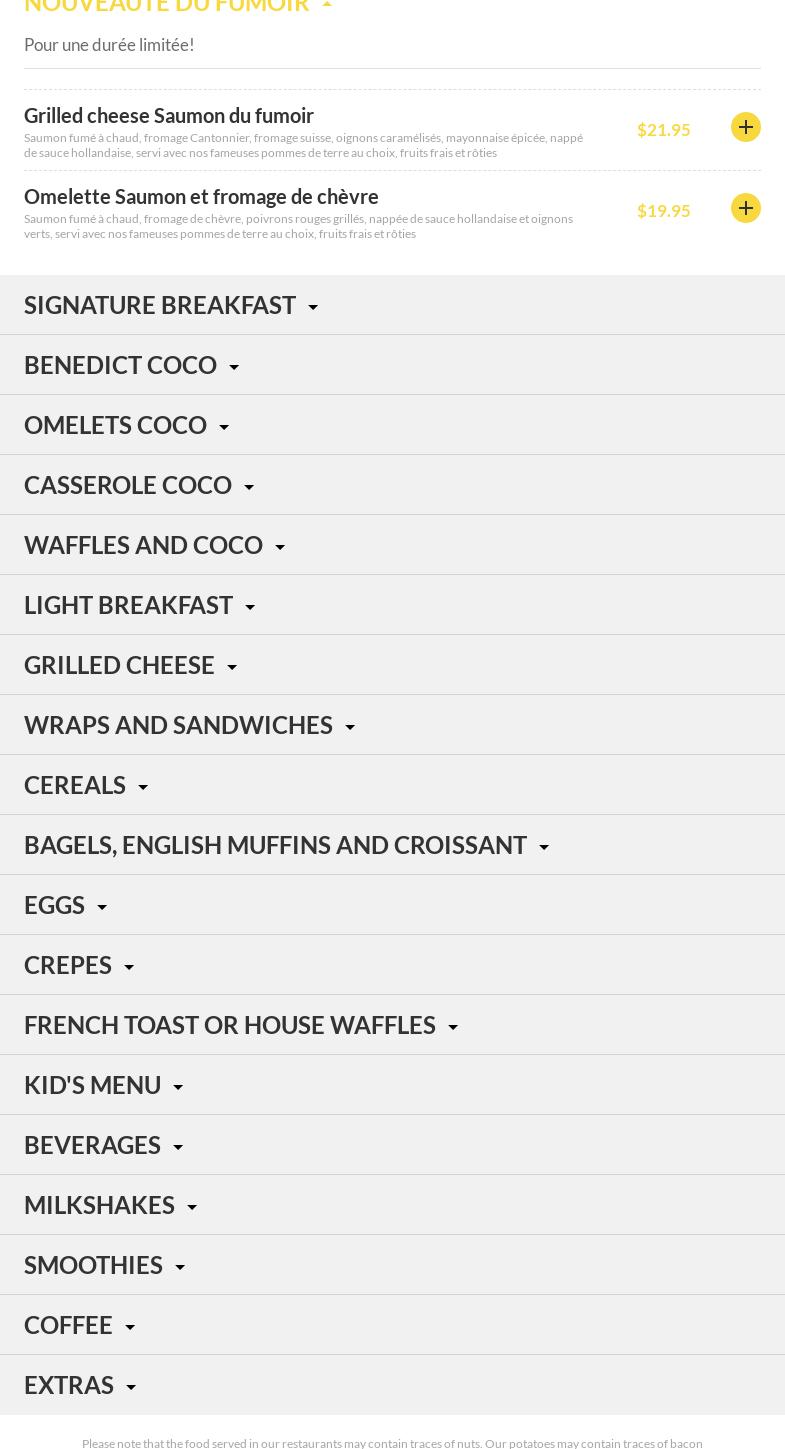Expand Bagels, English Muffins and Croissant
This screenshot has width=785, height=1449.
[286, 845]
